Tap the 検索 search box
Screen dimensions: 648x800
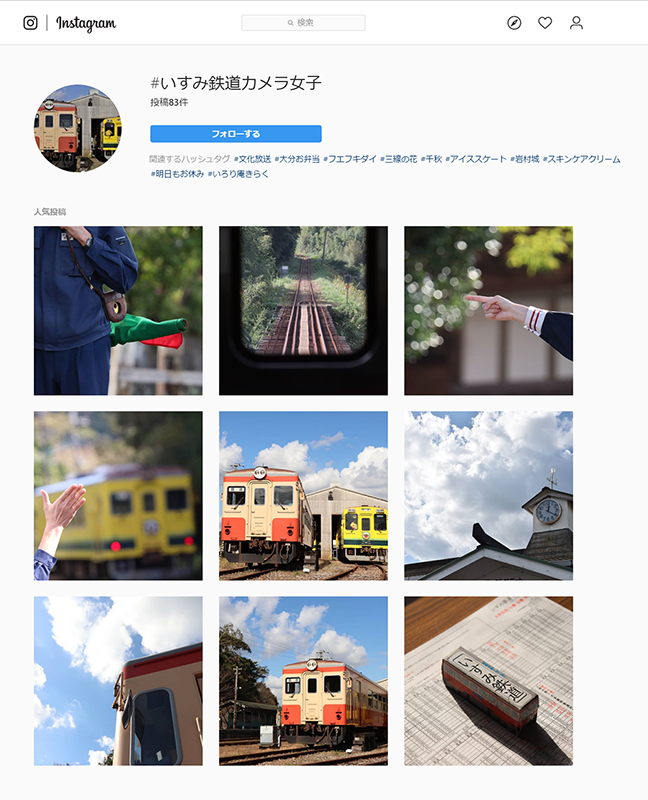303,22
